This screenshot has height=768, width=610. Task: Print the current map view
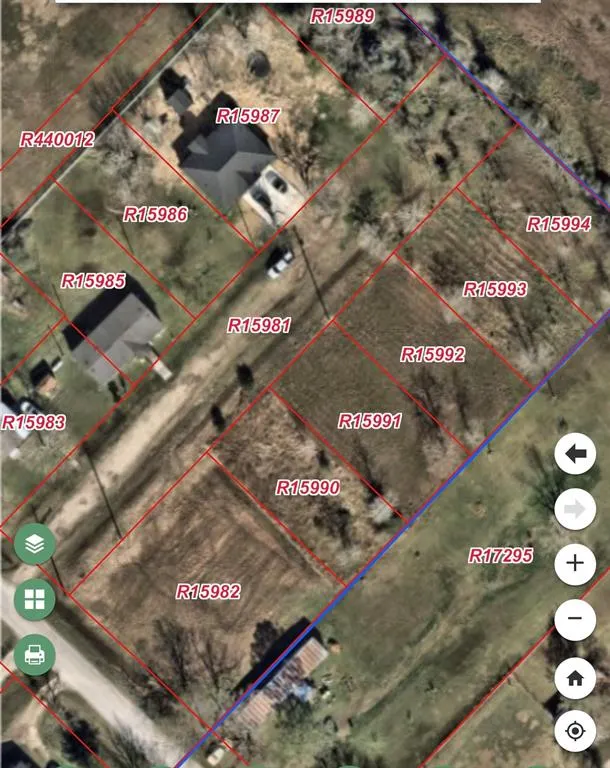point(35,655)
